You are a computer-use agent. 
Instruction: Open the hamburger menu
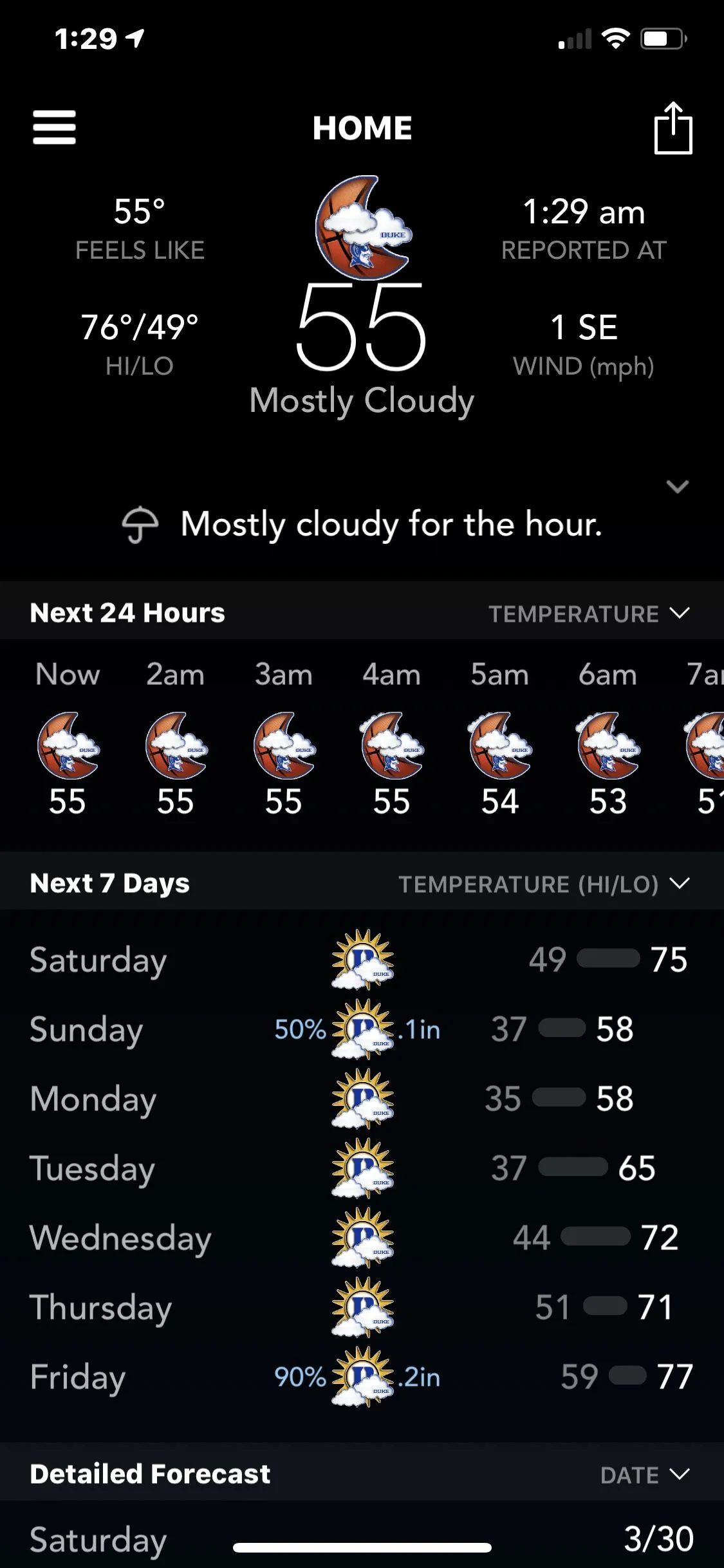click(x=55, y=127)
